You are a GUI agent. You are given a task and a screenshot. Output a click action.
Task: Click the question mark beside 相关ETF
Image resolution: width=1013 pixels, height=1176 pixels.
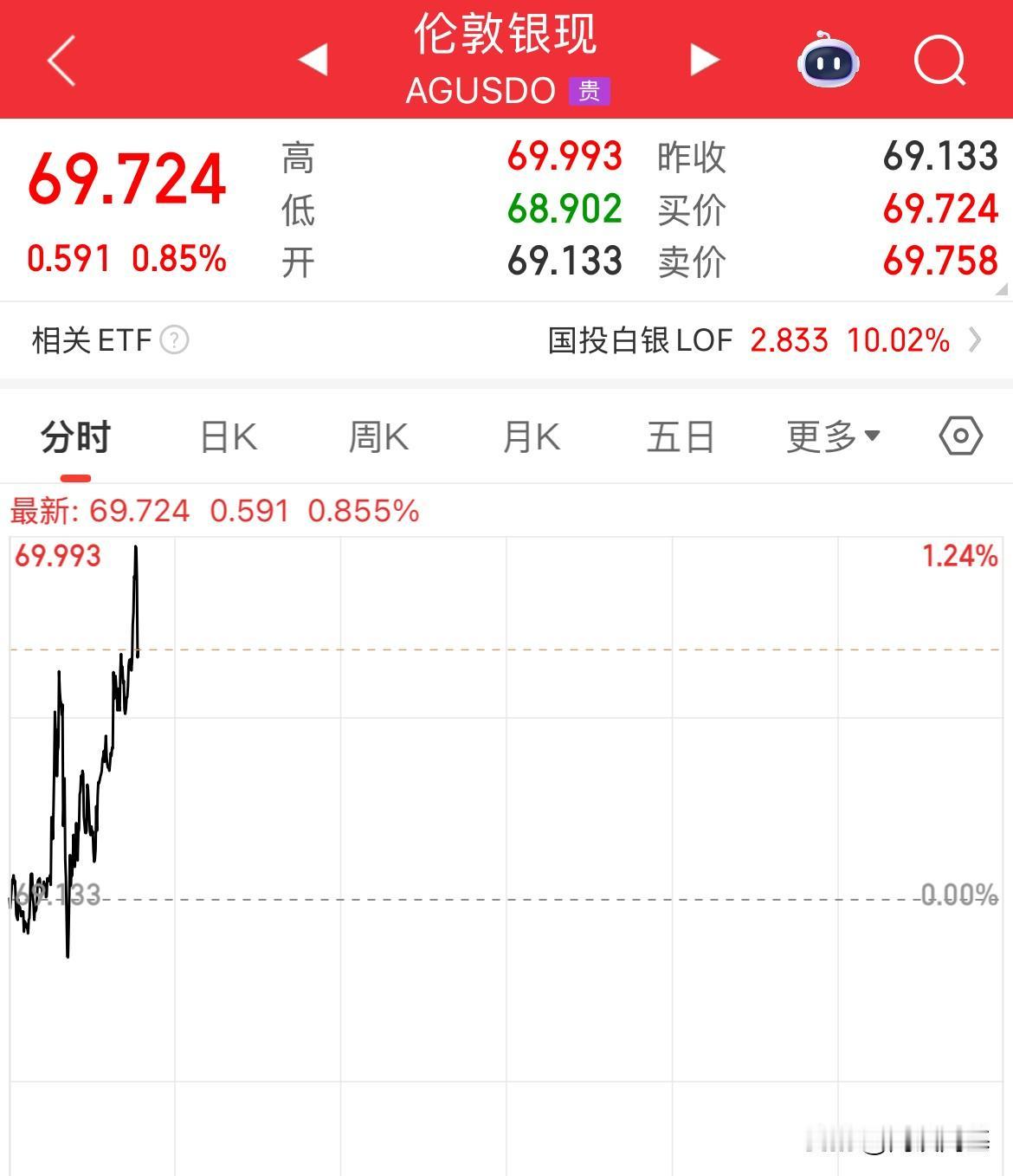176,340
